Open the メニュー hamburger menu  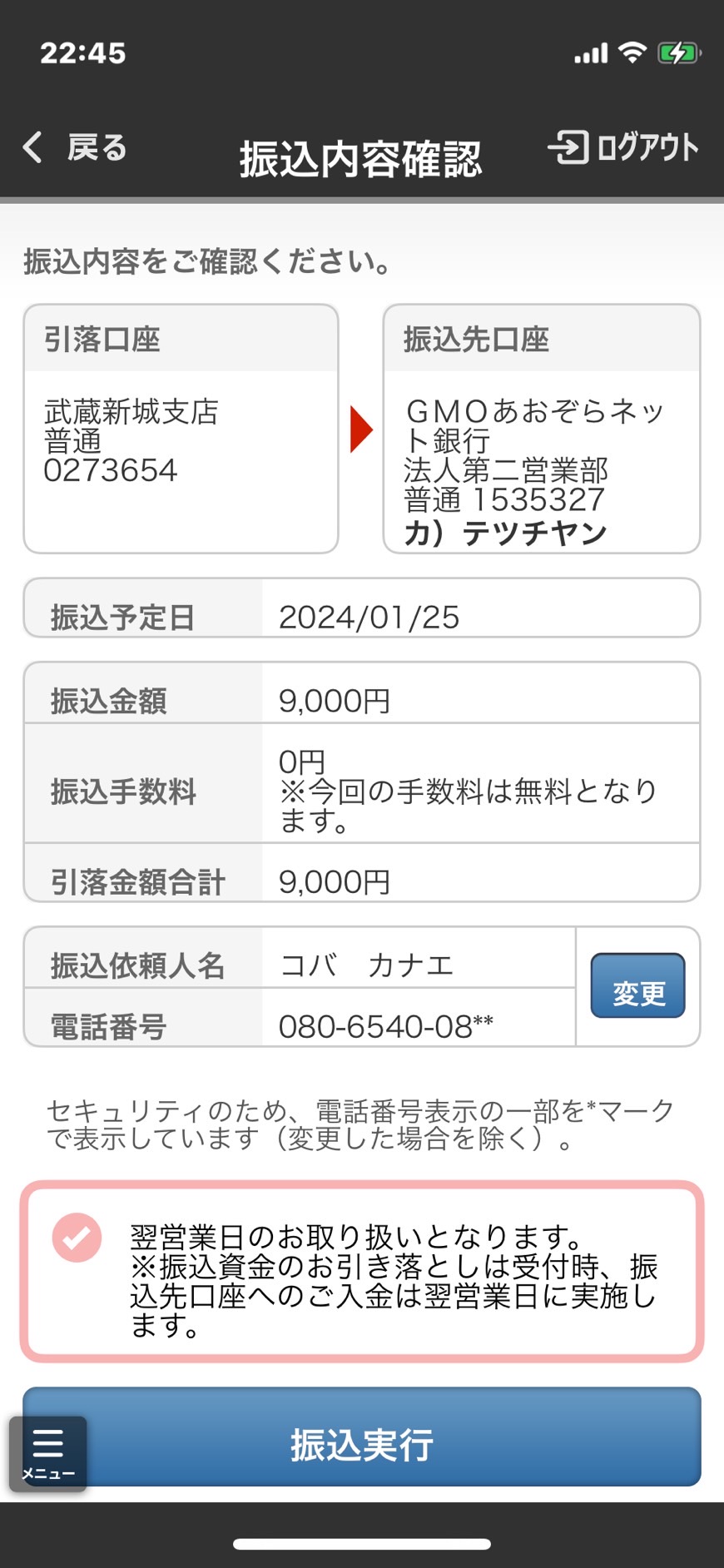(x=48, y=1454)
